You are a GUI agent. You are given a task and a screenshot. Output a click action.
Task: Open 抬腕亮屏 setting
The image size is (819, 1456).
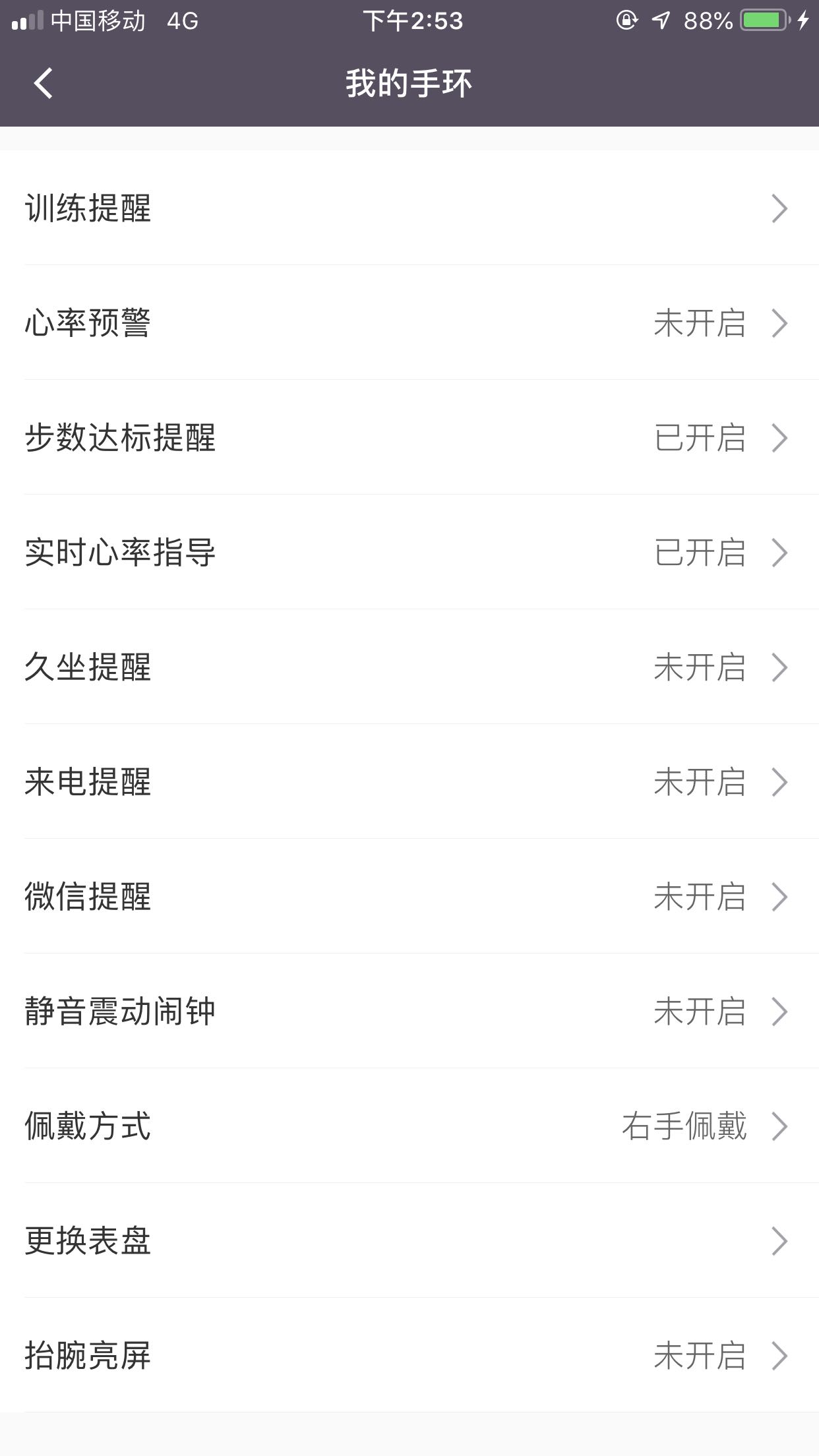tap(409, 1356)
